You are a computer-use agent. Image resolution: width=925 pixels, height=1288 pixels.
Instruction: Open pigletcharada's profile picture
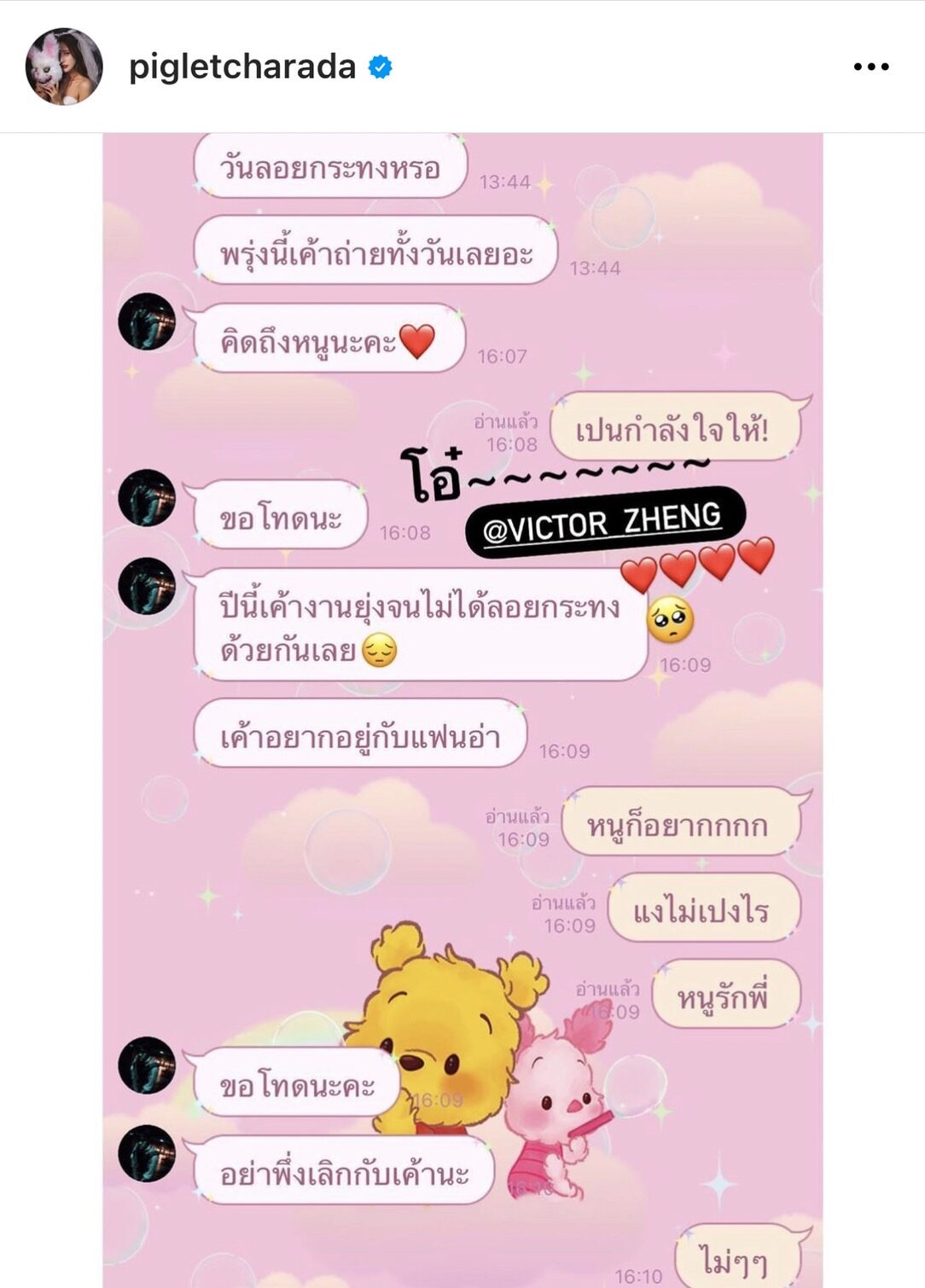64,67
